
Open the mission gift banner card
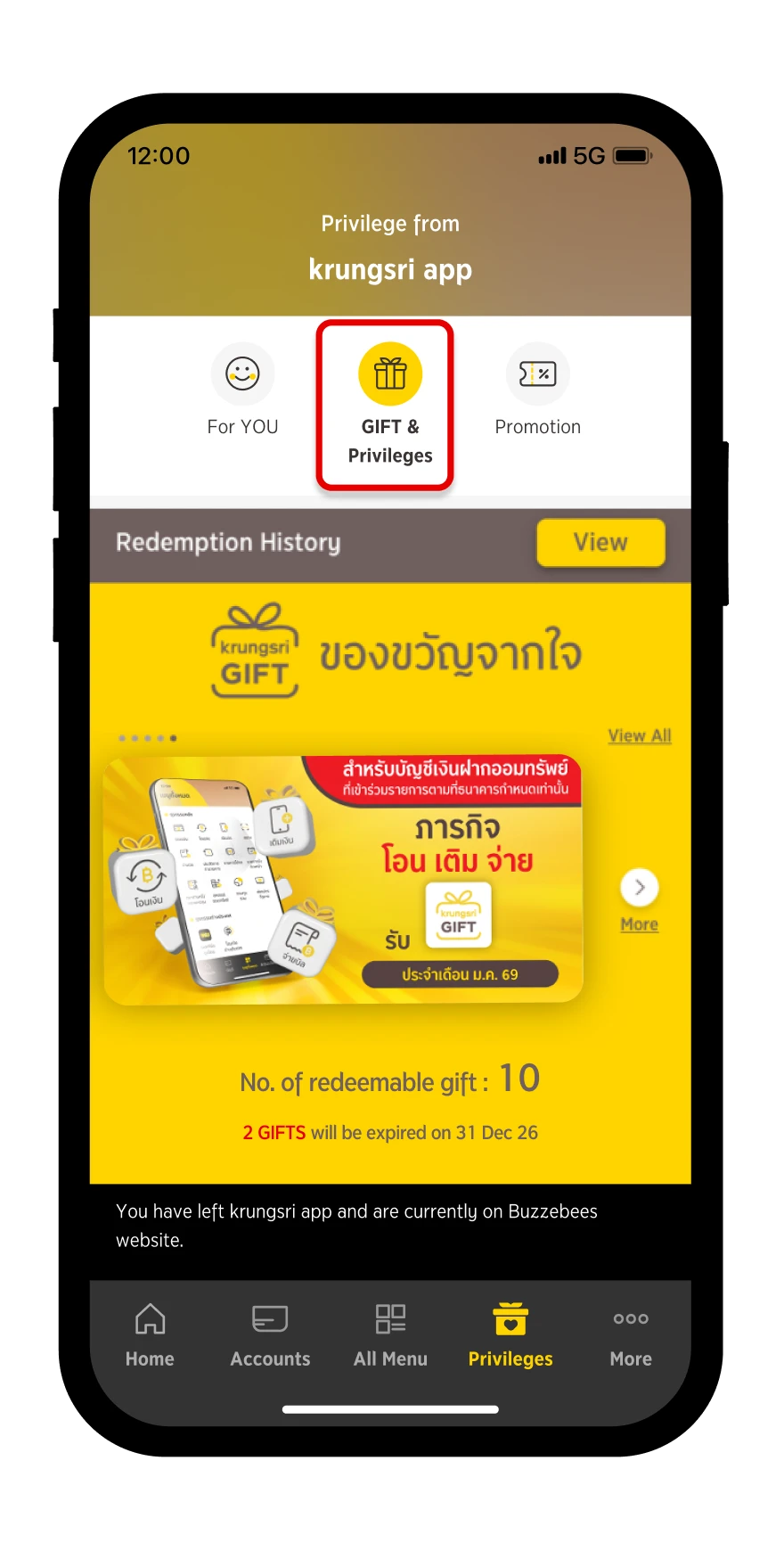[344, 880]
